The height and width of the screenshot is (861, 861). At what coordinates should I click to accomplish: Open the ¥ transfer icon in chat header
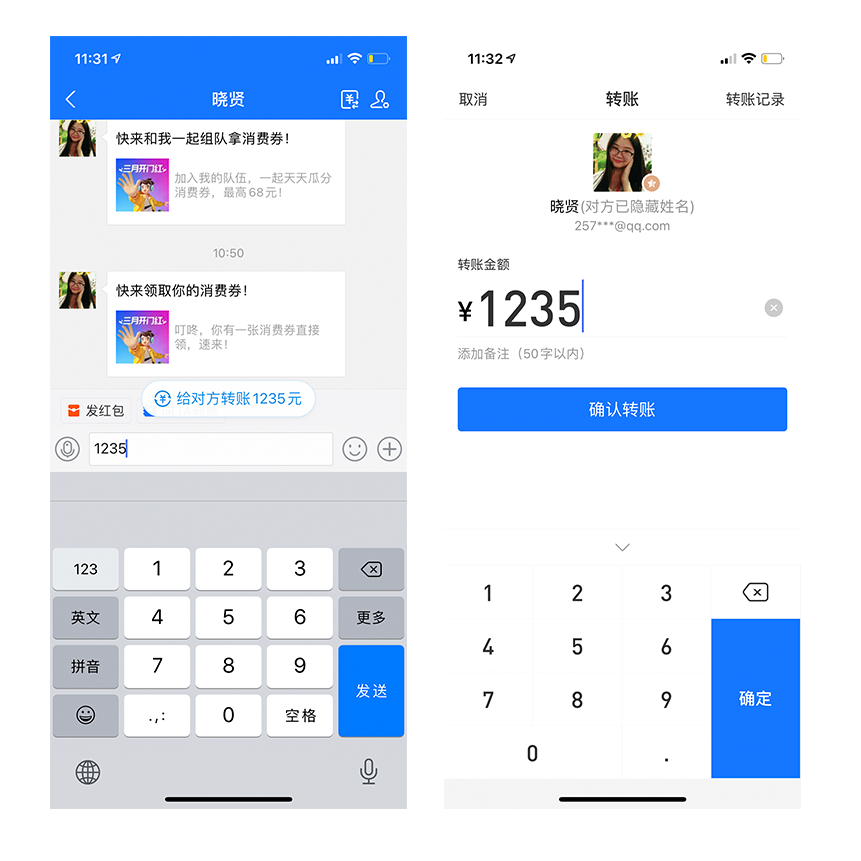tap(349, 99)
